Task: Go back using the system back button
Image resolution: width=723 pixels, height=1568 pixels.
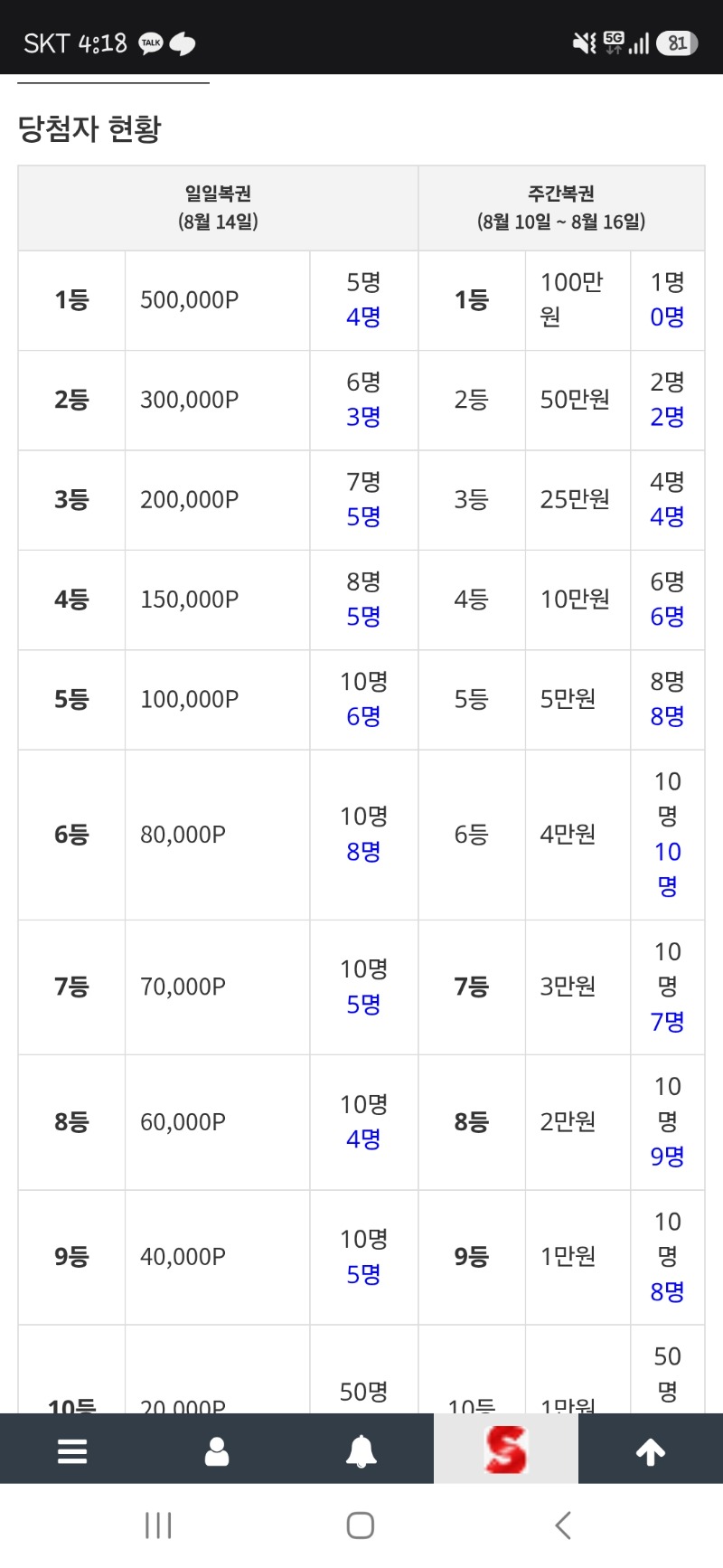Action: pyautogui.click(x=563, y=1525)
